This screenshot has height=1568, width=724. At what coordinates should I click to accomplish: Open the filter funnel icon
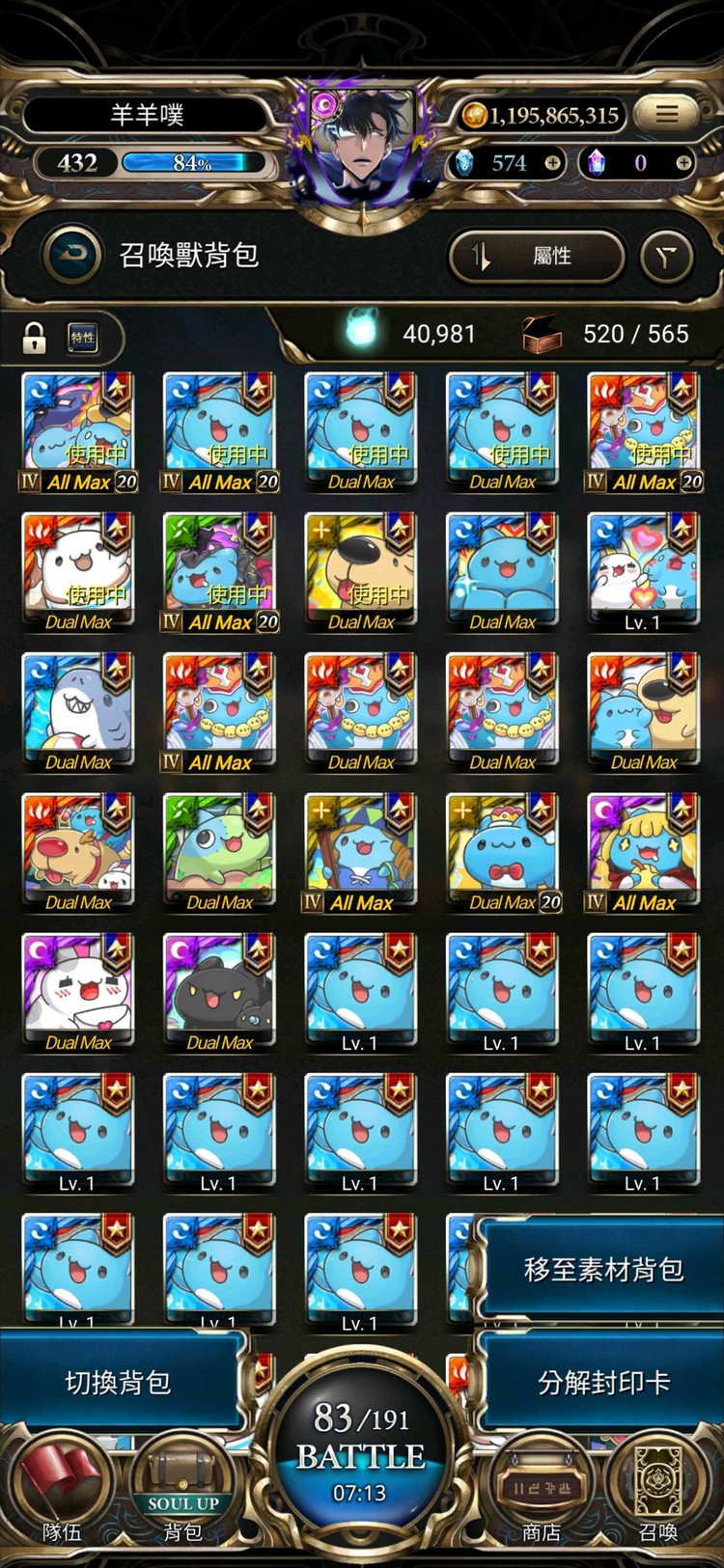click(x=667, y=256)
